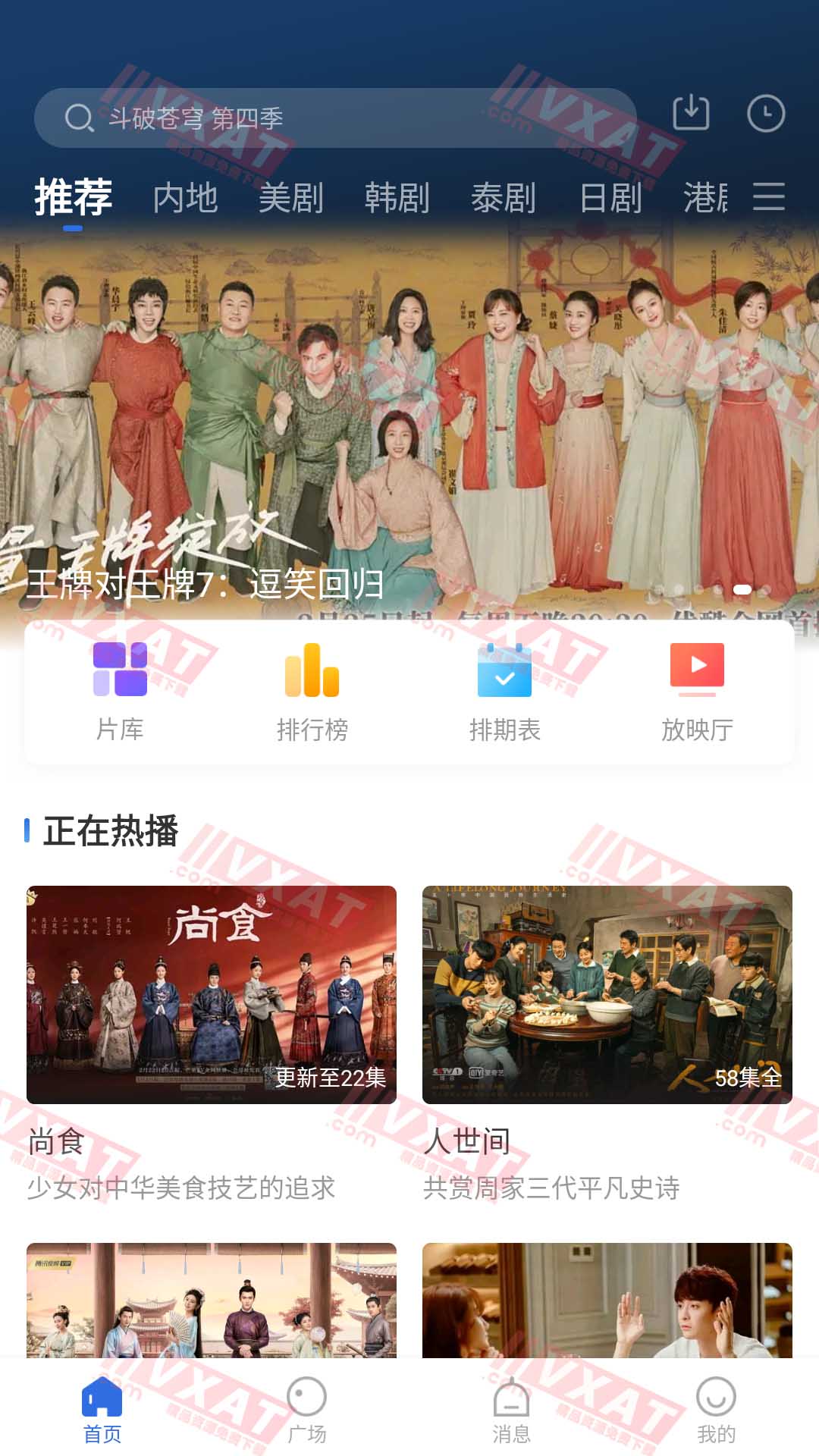Tap the search box for 斗破苍穹 第四季

334,118
